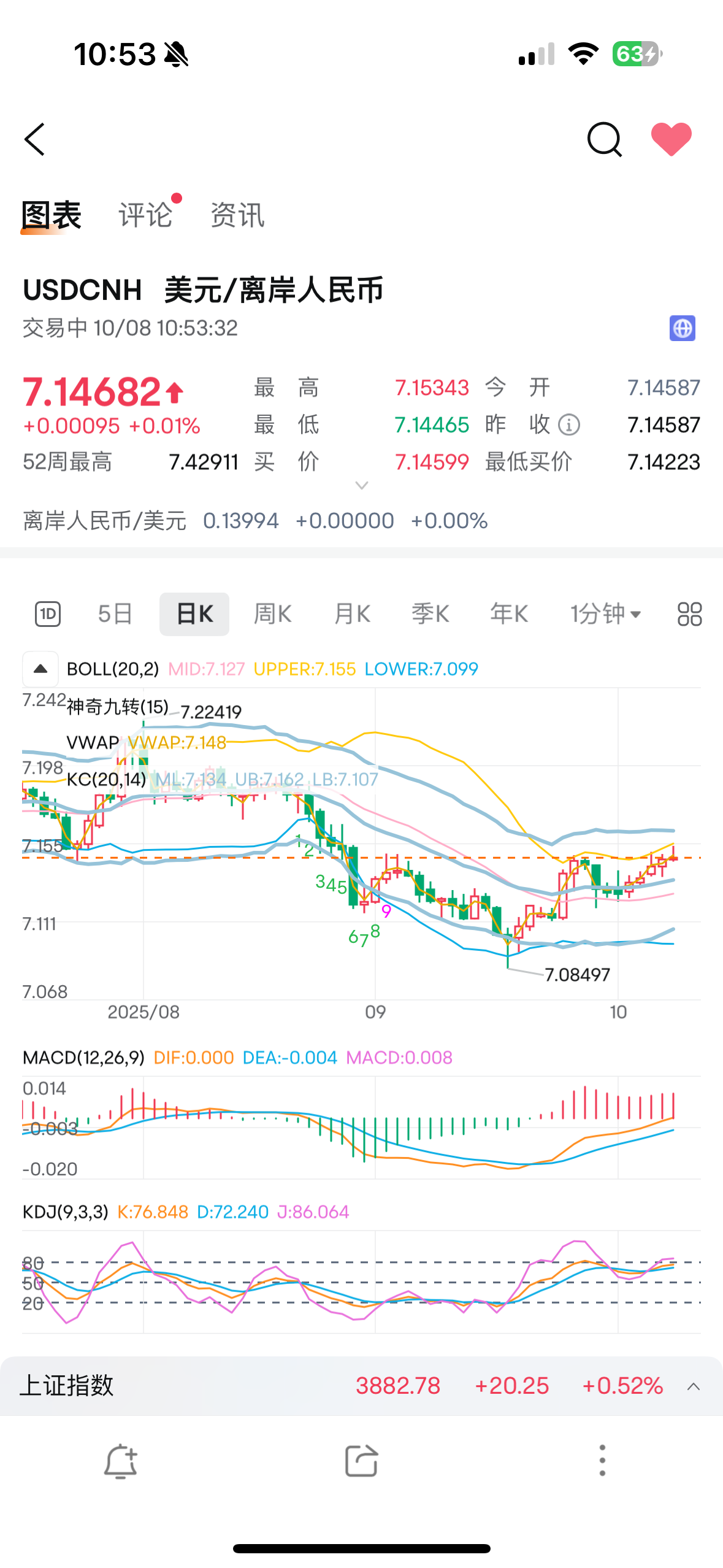
Task: Switch chart to 季K view
Action: 430,614
